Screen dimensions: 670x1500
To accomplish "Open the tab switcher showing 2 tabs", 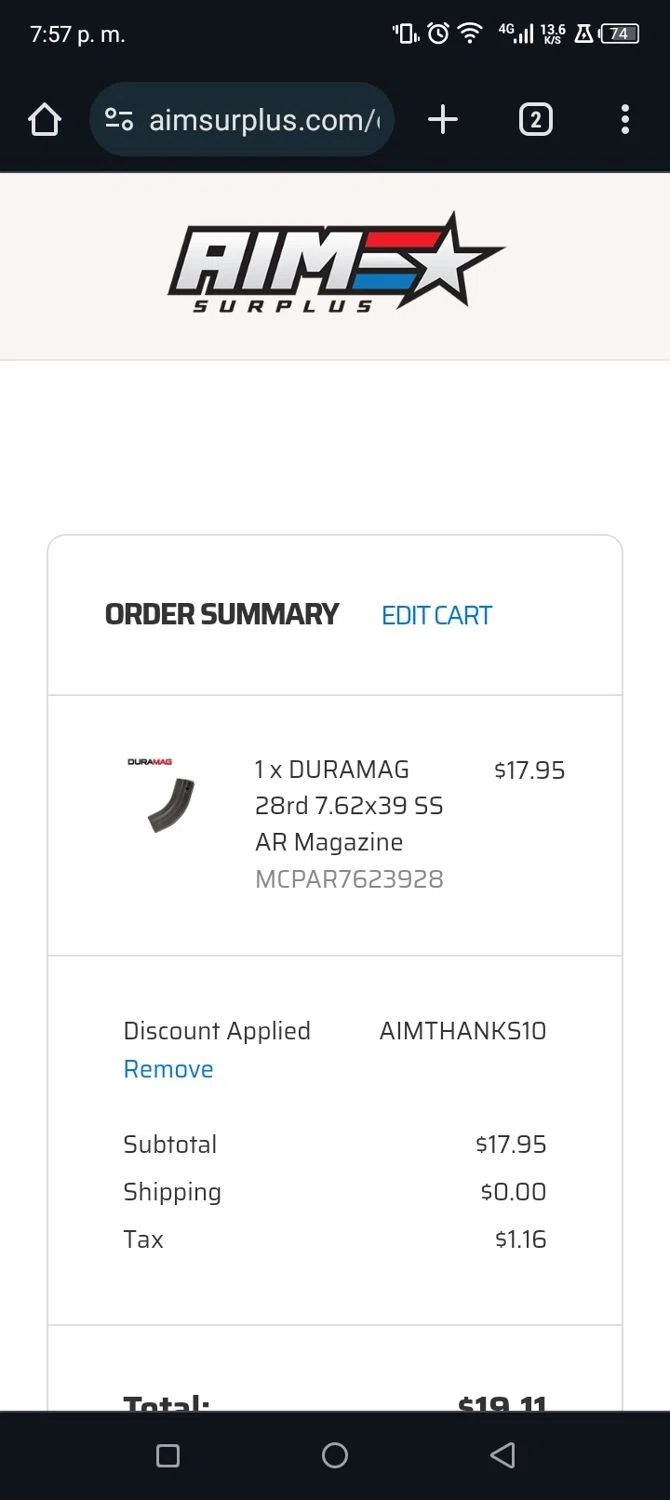I will (535, 120).
